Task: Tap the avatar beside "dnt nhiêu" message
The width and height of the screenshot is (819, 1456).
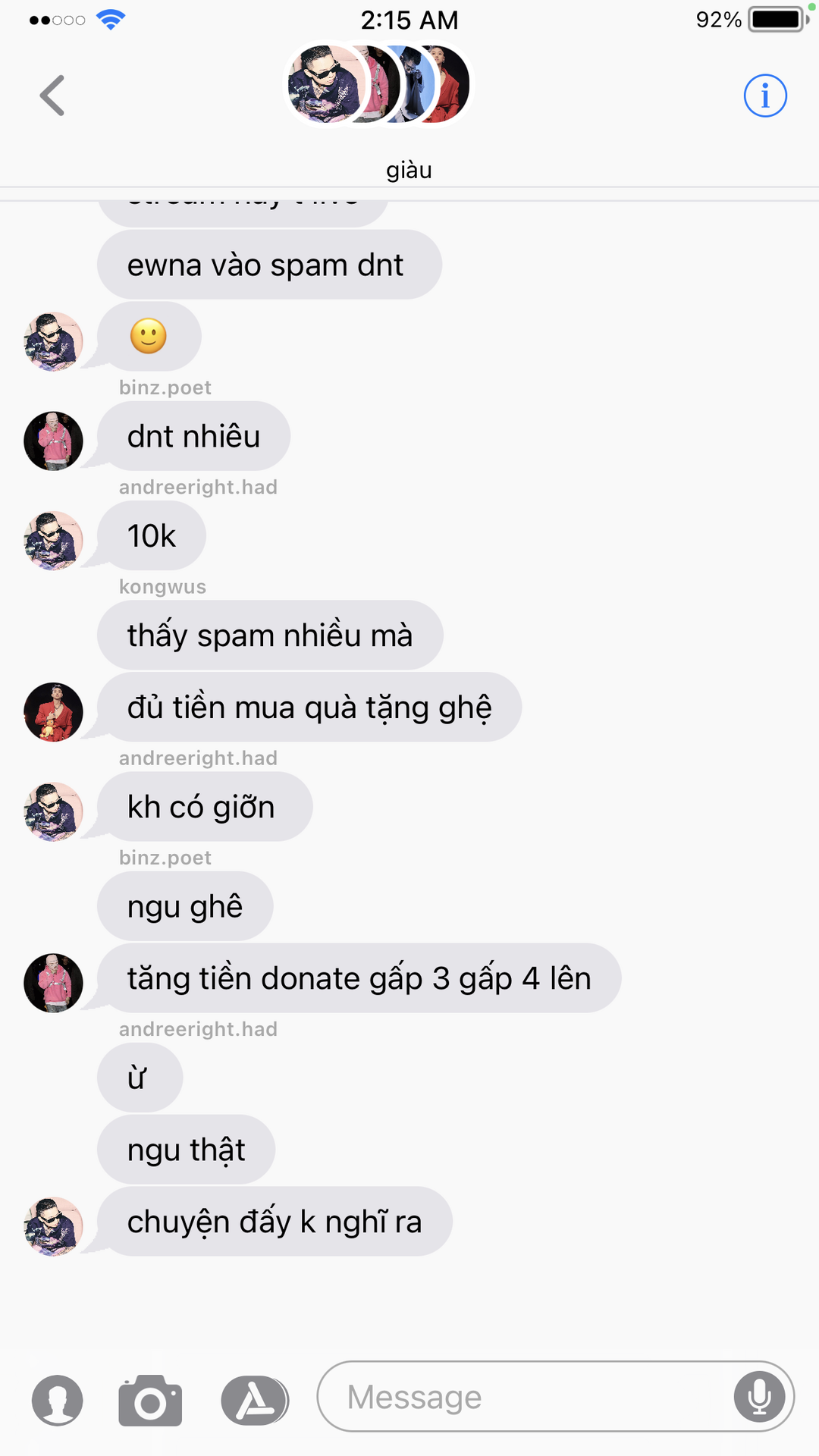Action: coord(53,441)
